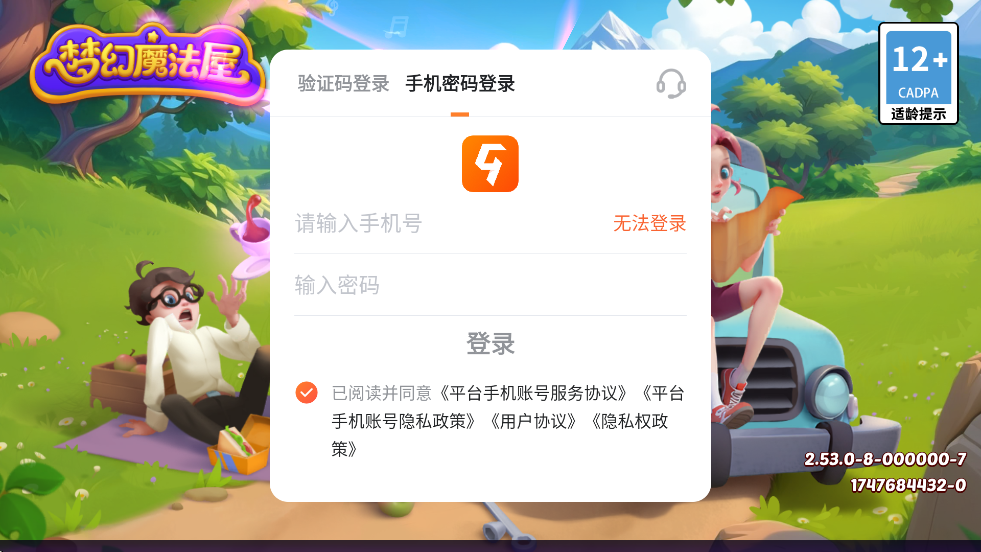This screenshot has height=552, width=981.
Task: Select the 手机密码登录 tab
Action: 460,84
